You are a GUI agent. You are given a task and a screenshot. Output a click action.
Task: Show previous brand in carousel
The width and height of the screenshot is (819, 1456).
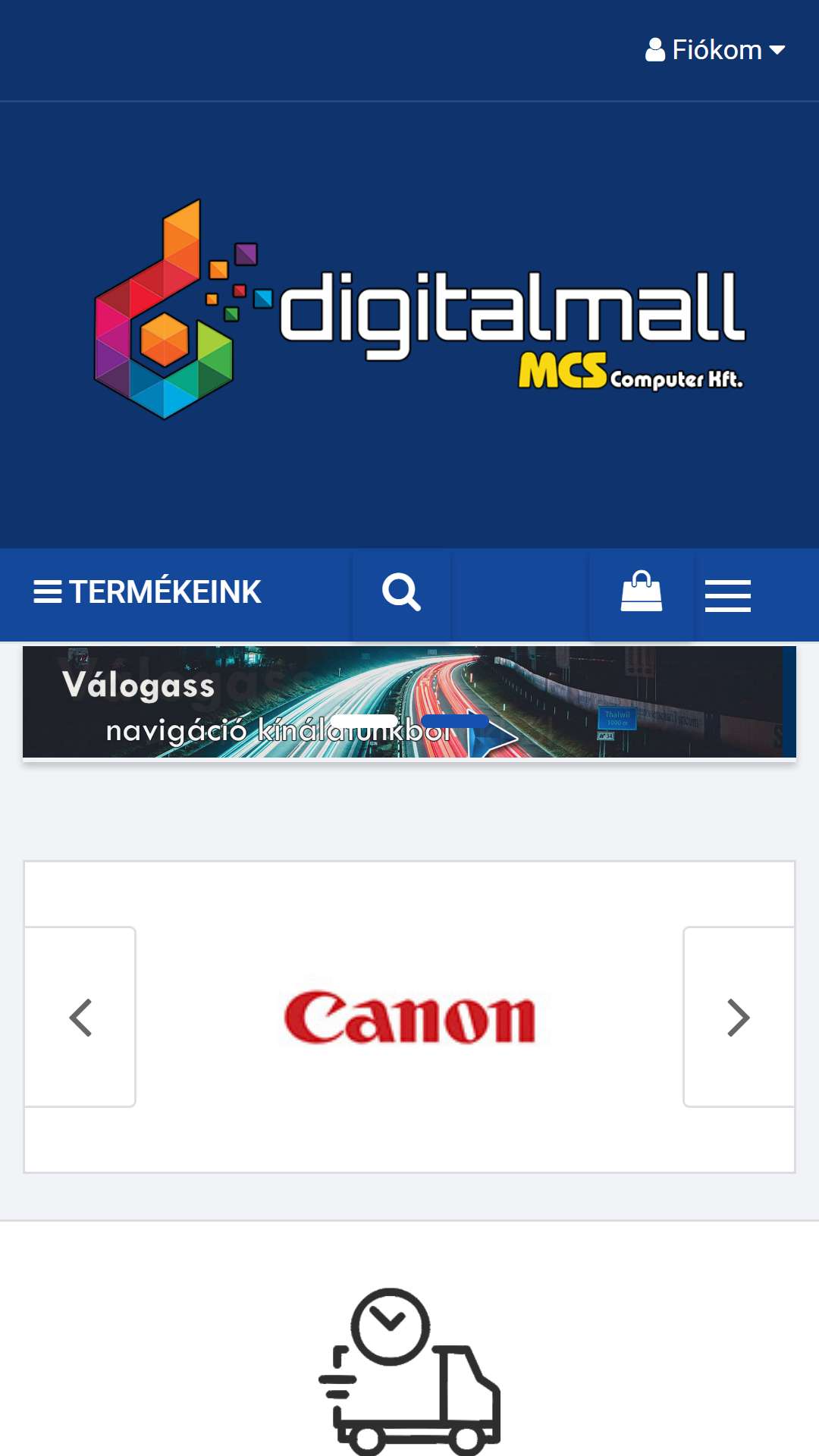[80, 1017]
